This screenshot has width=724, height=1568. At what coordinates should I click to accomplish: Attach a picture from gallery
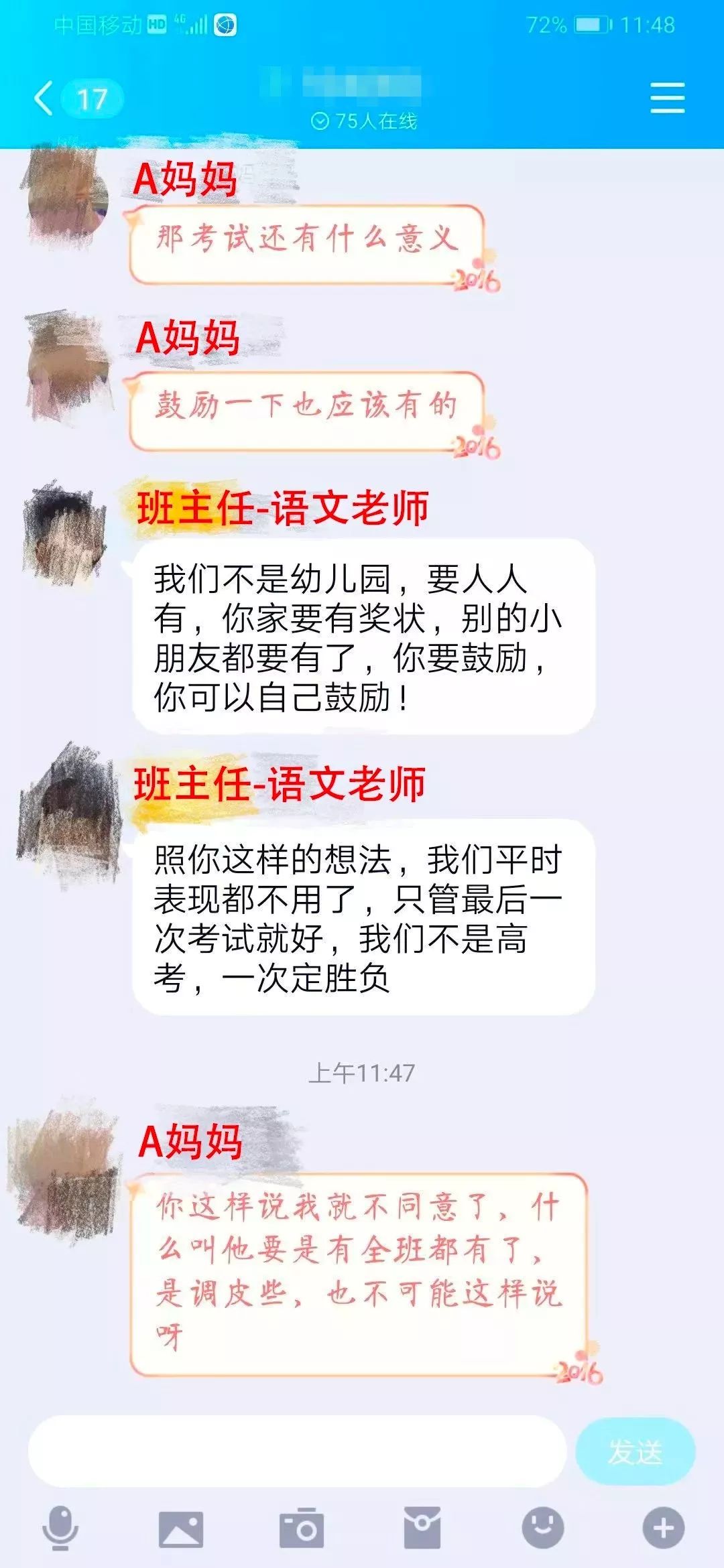click(181, 1528)
